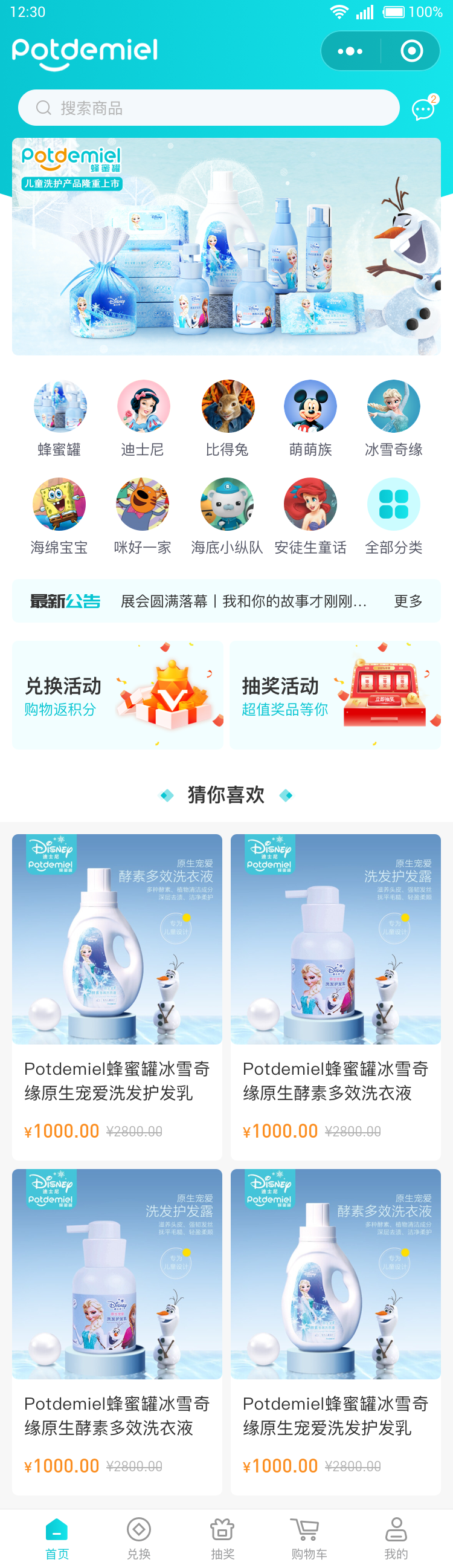Open the 海底小纵队 category

227,516
